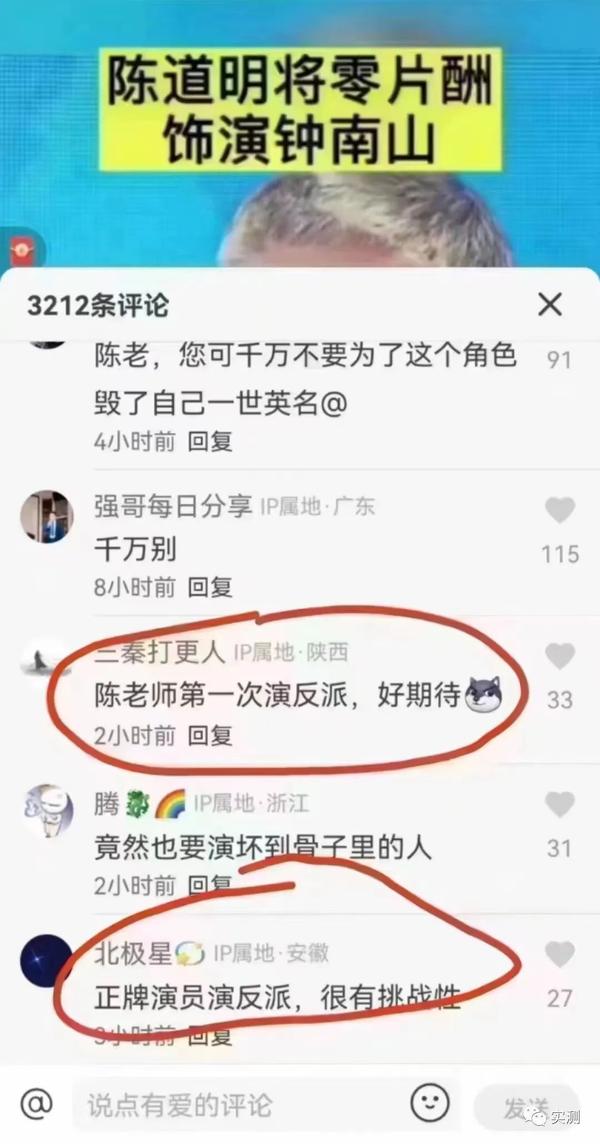Like the comment by 腾
Image resolution: width=600 pixels, height=1144 pixels.
click(560, 805)
